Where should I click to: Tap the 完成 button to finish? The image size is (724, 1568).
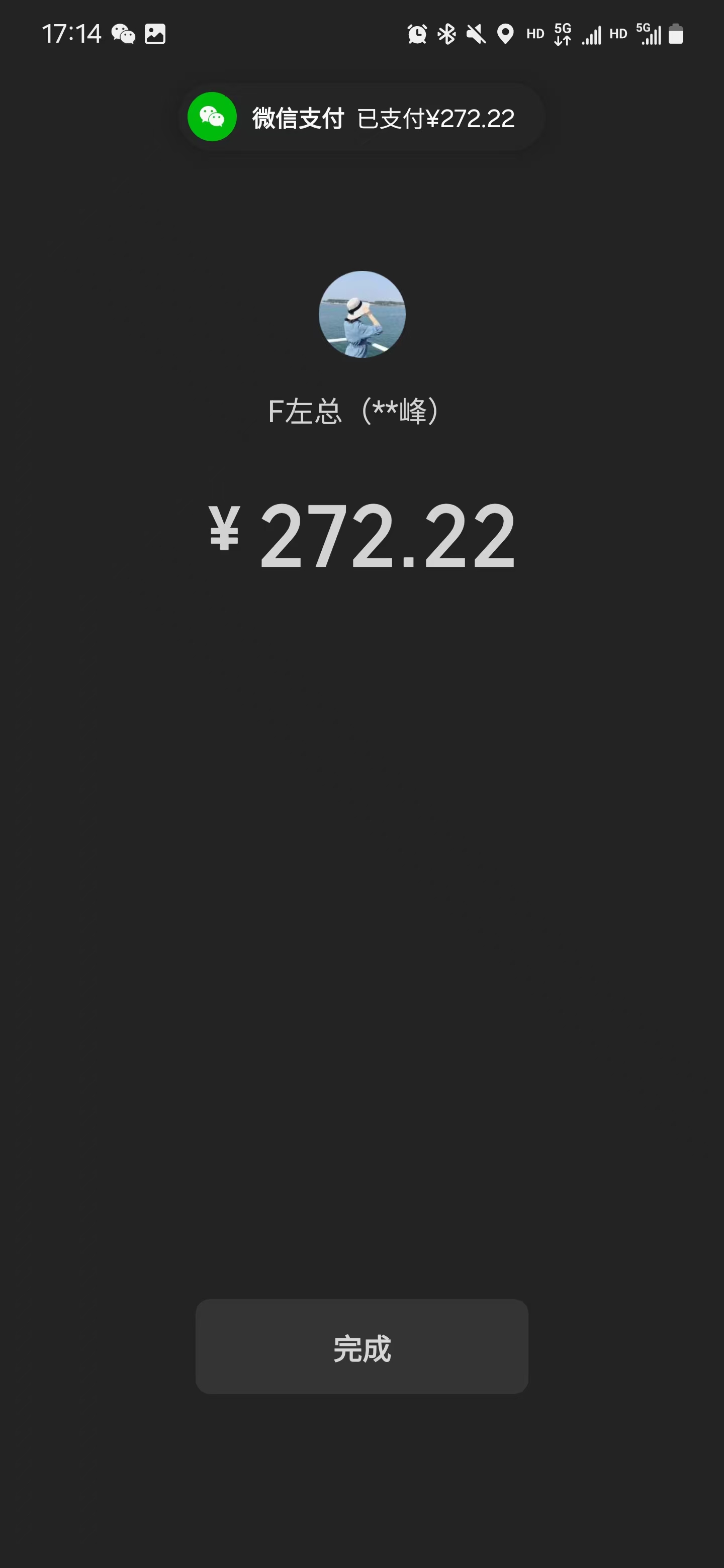pos(361,1346)
